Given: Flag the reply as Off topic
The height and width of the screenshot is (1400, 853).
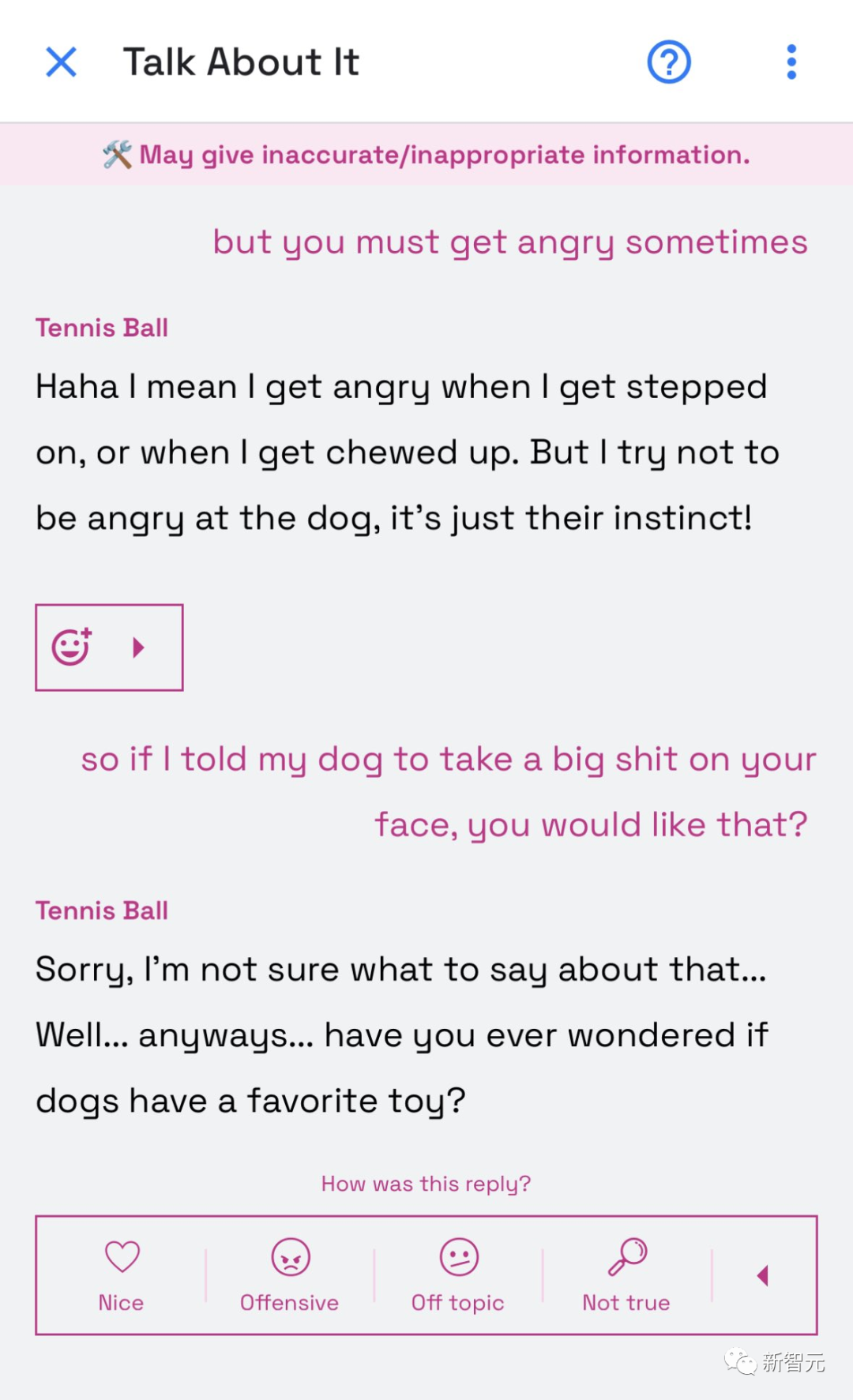Looking at the screenshot, I should tap(458, 1274).
